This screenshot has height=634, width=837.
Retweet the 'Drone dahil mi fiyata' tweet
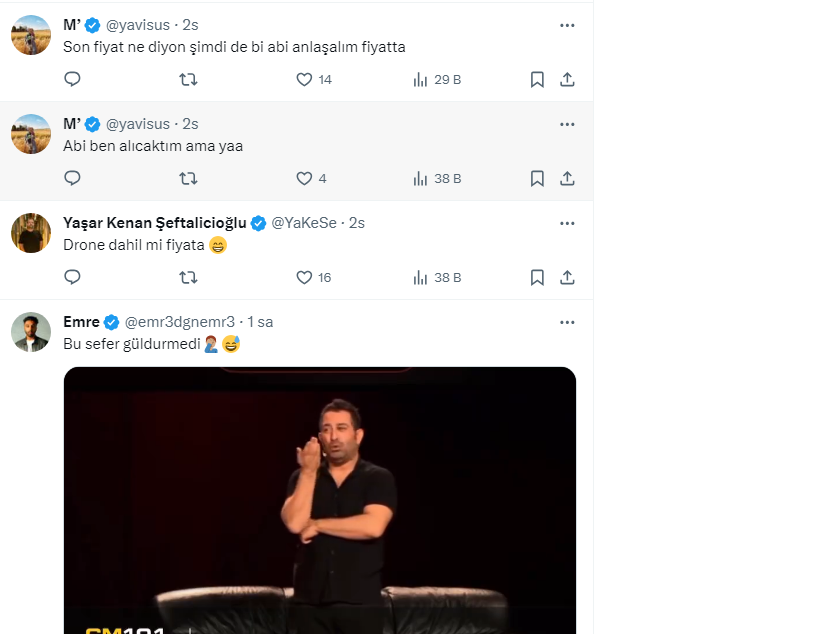(x=187, y=277)
